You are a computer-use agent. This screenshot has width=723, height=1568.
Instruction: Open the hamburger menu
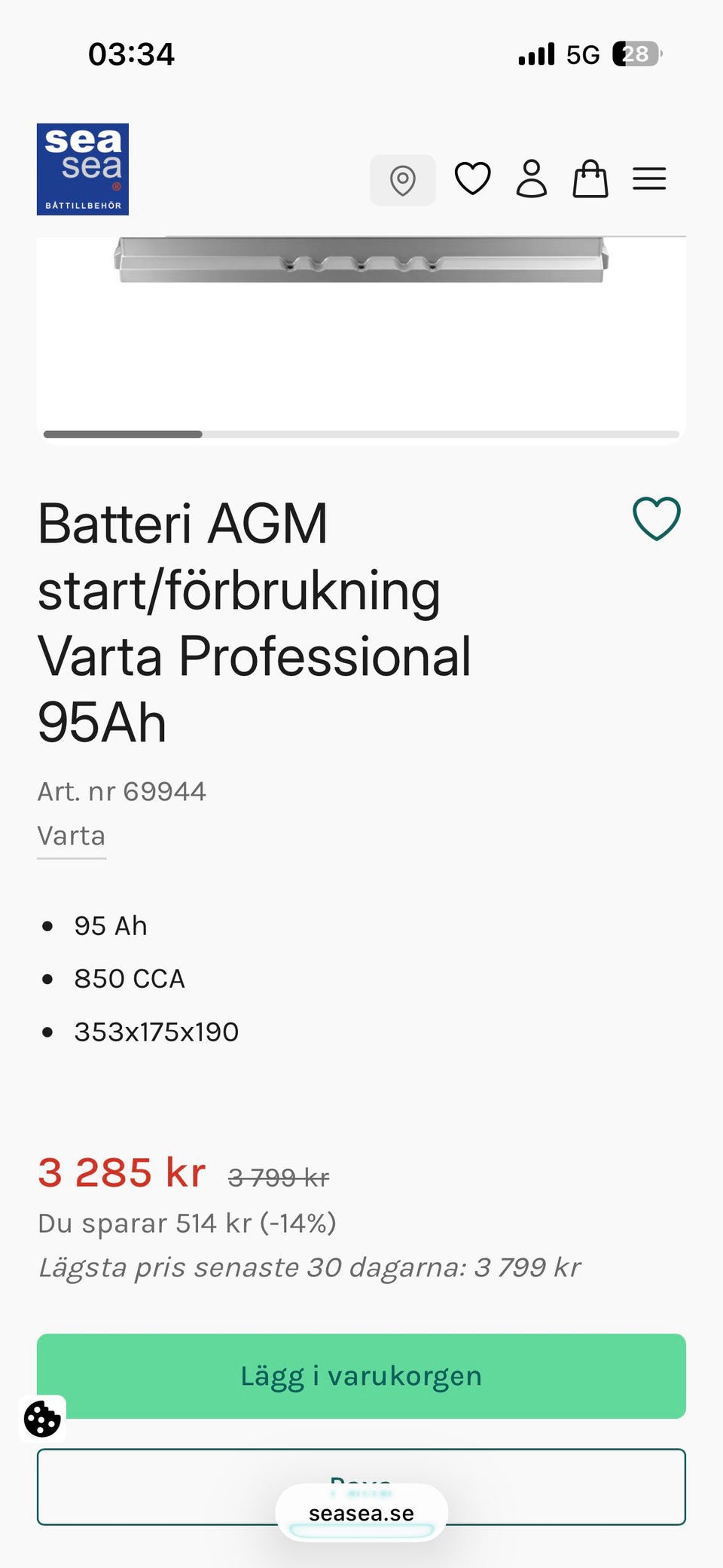[x=648, y=179]
